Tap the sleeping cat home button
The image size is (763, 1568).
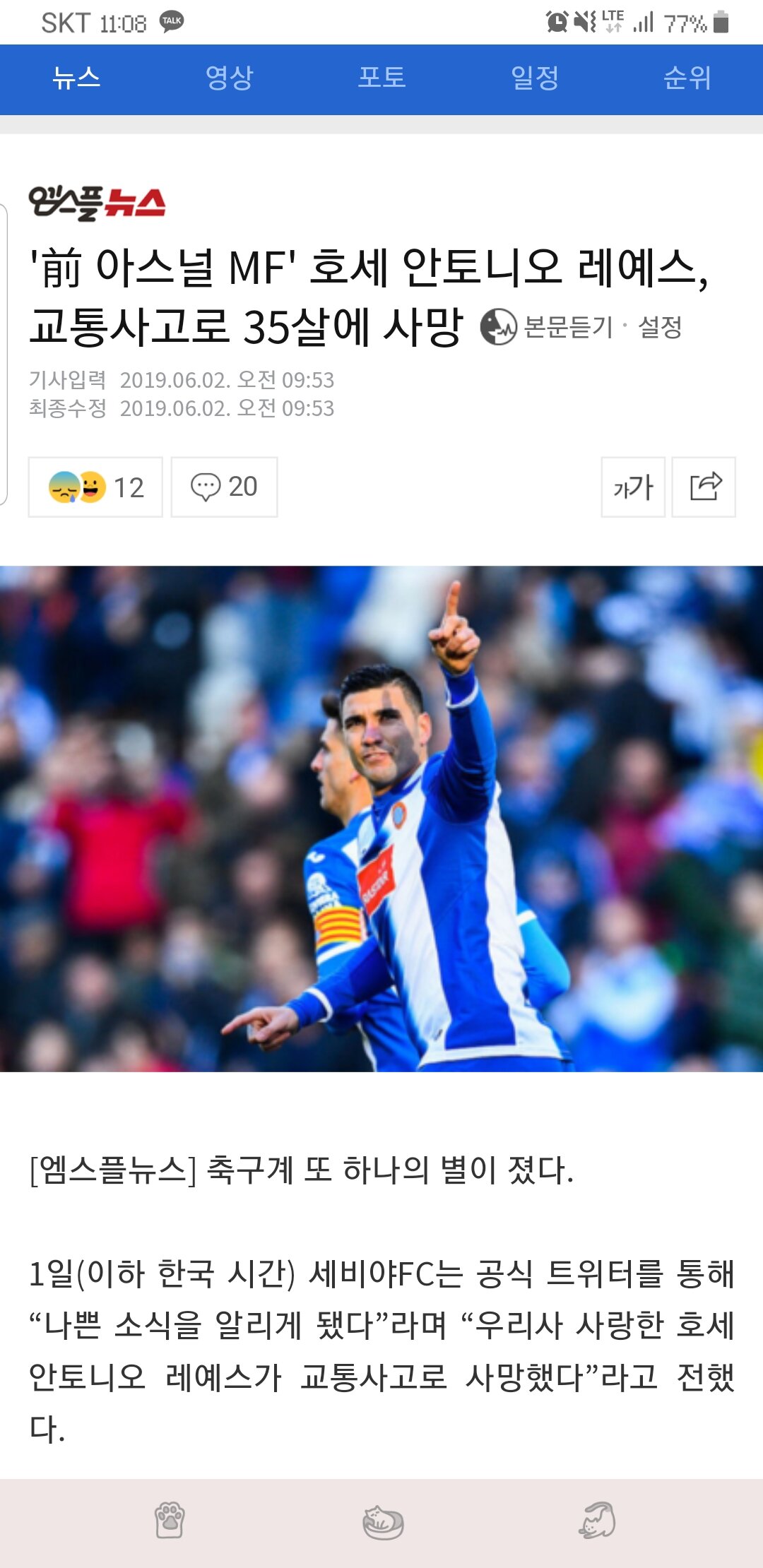pos(383,1521)
